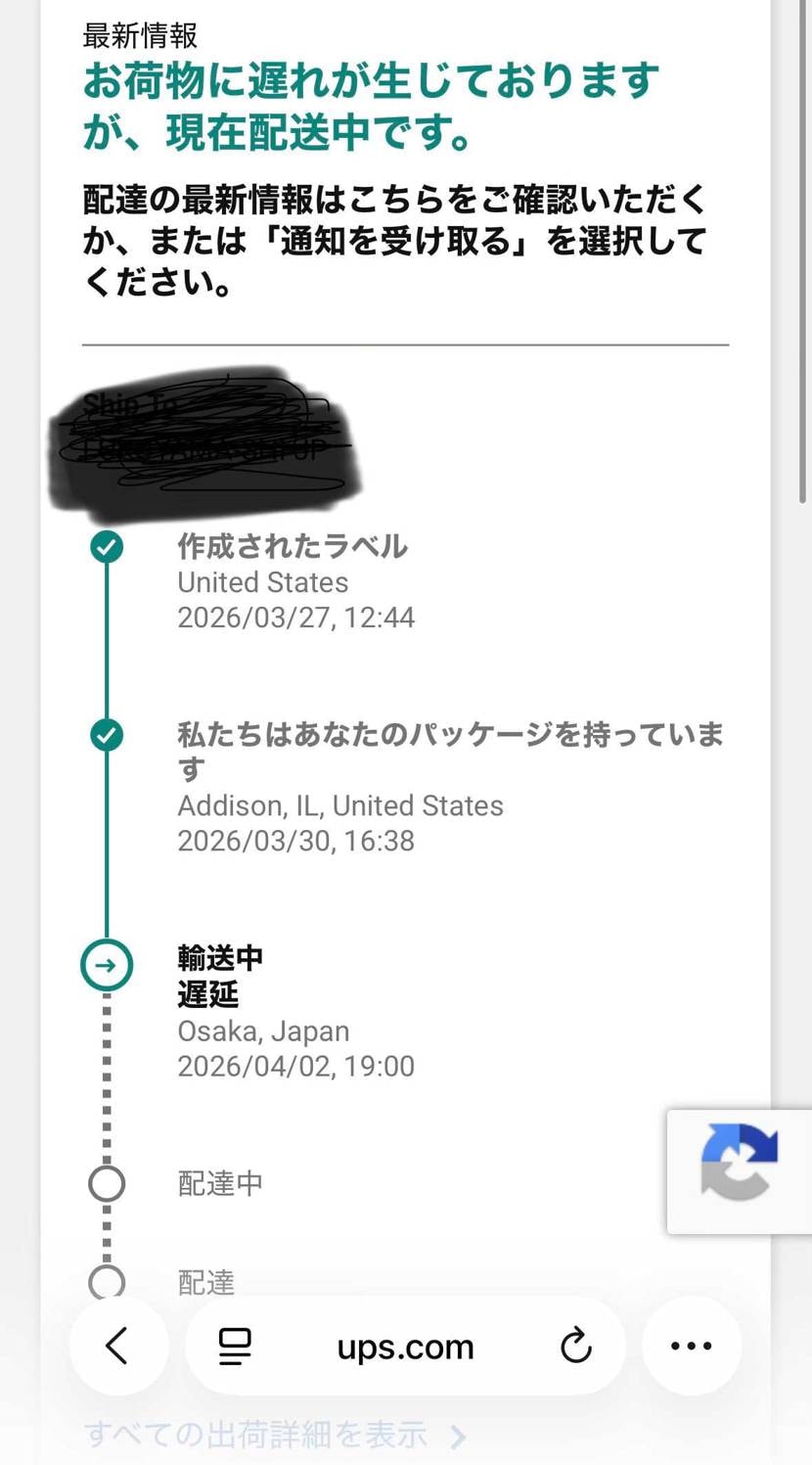Tap the browser back arrow
The image size is (812, 1465).
pos(118,1346)
